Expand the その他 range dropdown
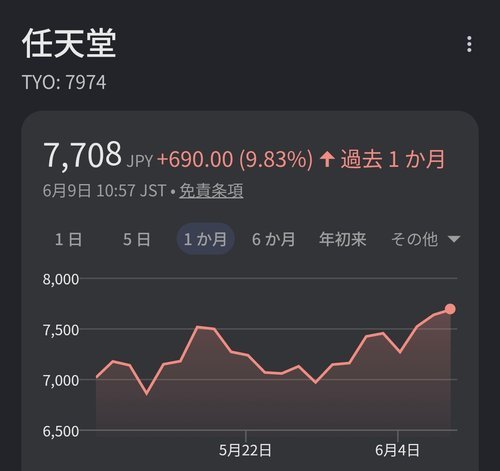This screenshot has width=500, height=471. (x=425, y=239)
